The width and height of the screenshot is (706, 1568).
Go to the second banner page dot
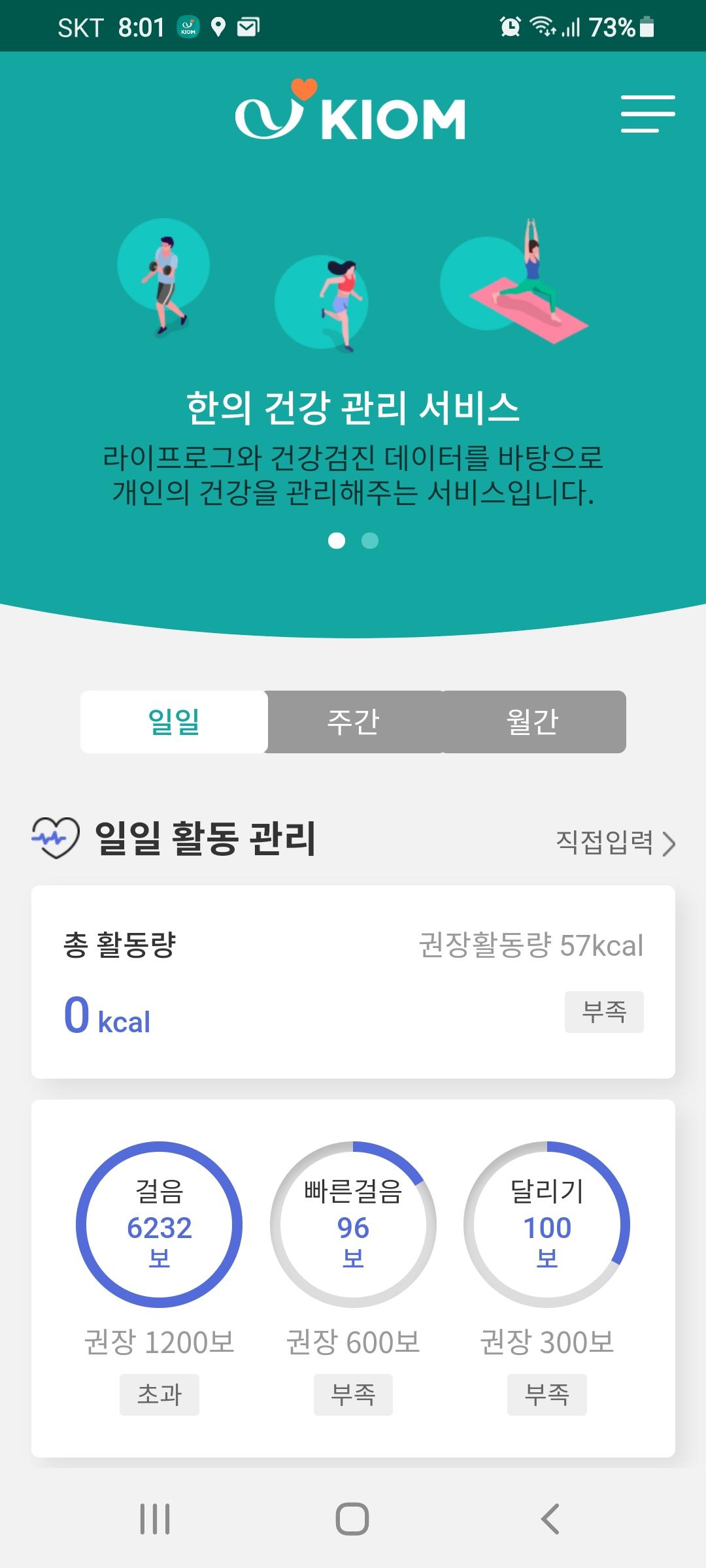coord(370,541)
